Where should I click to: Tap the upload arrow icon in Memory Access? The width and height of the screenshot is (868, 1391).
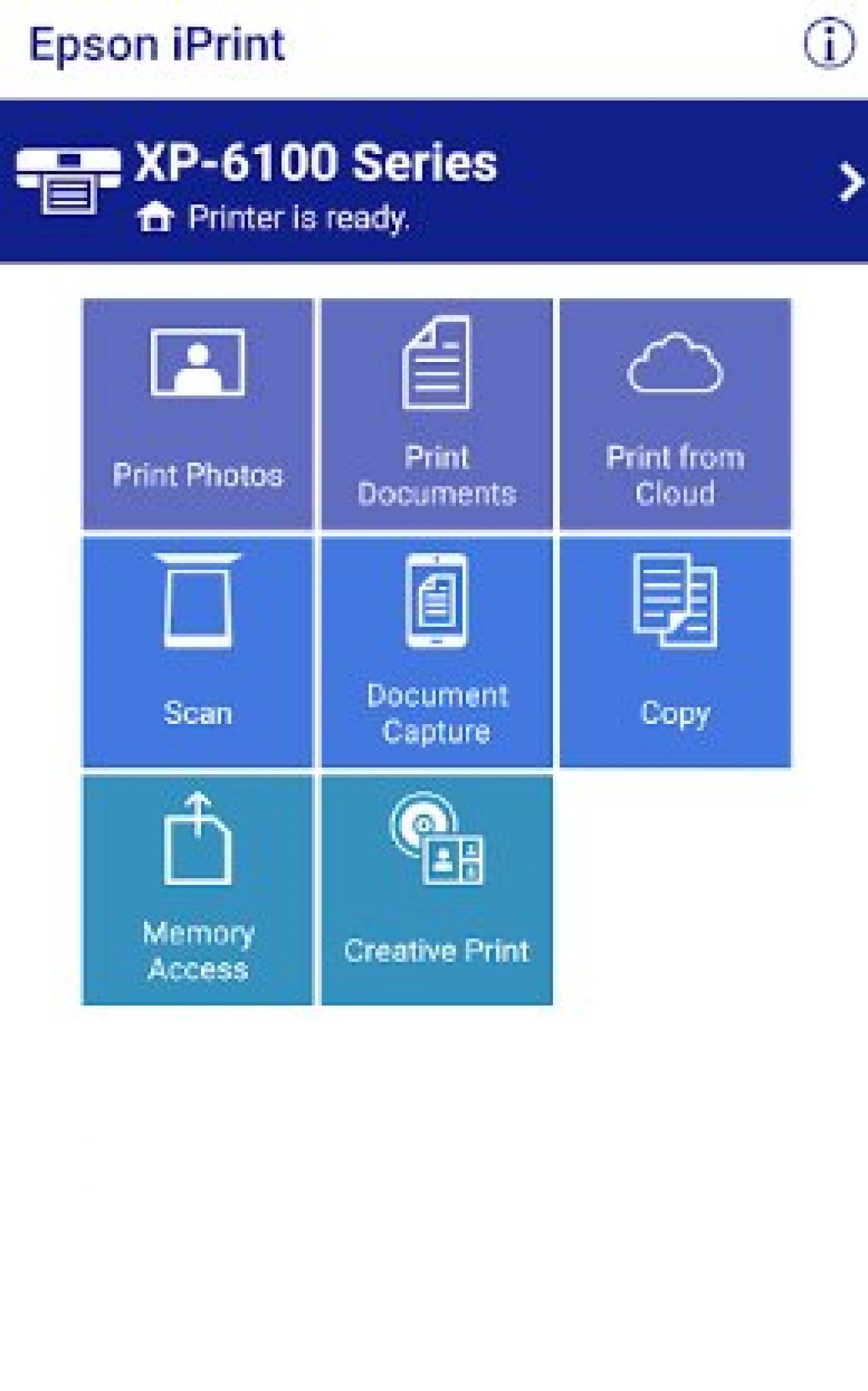[x=199, y=839]
